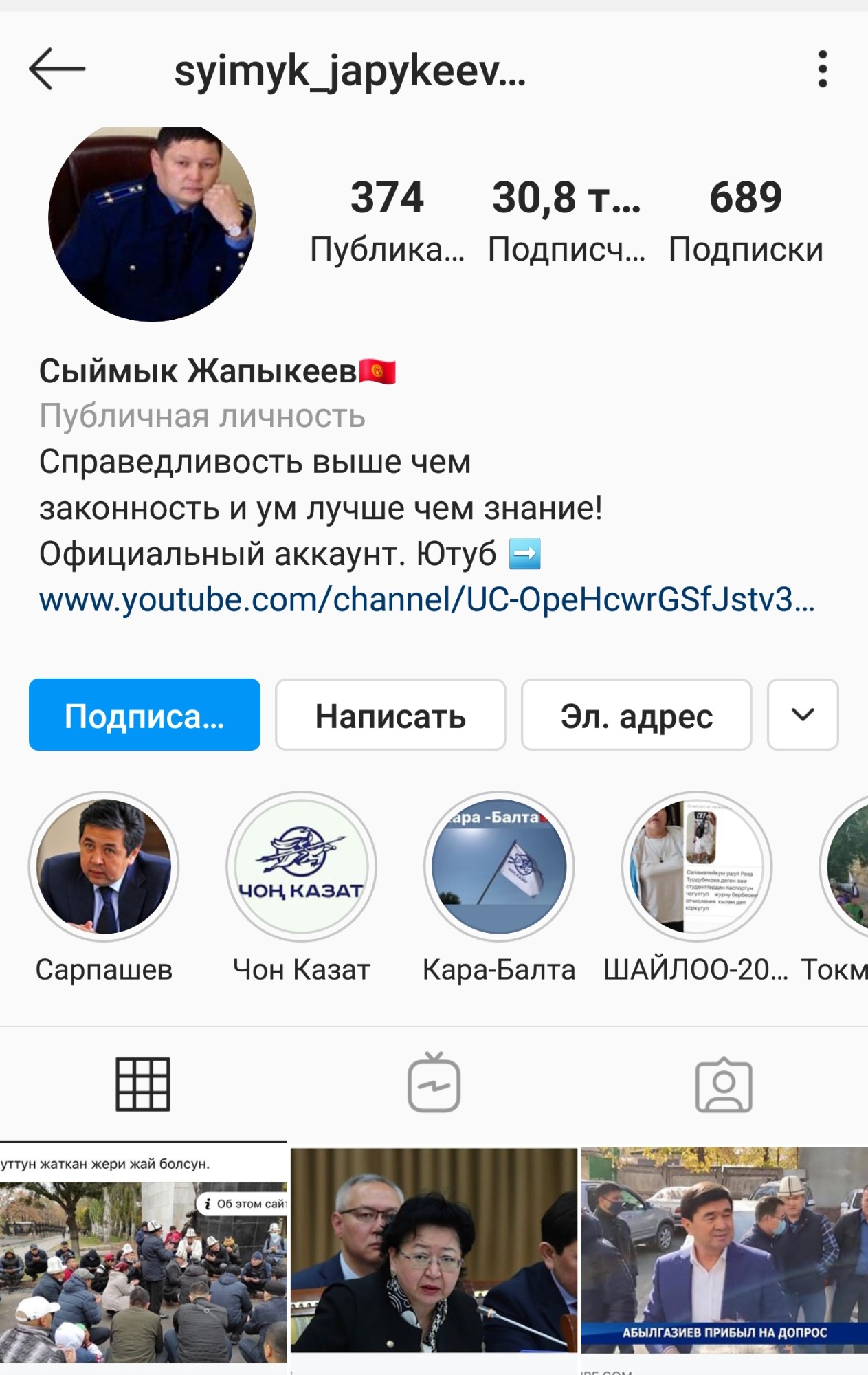Open the list of 30,8 т. followers
Viewport: 868px width, 1375px height.
[x=566, y=220]
